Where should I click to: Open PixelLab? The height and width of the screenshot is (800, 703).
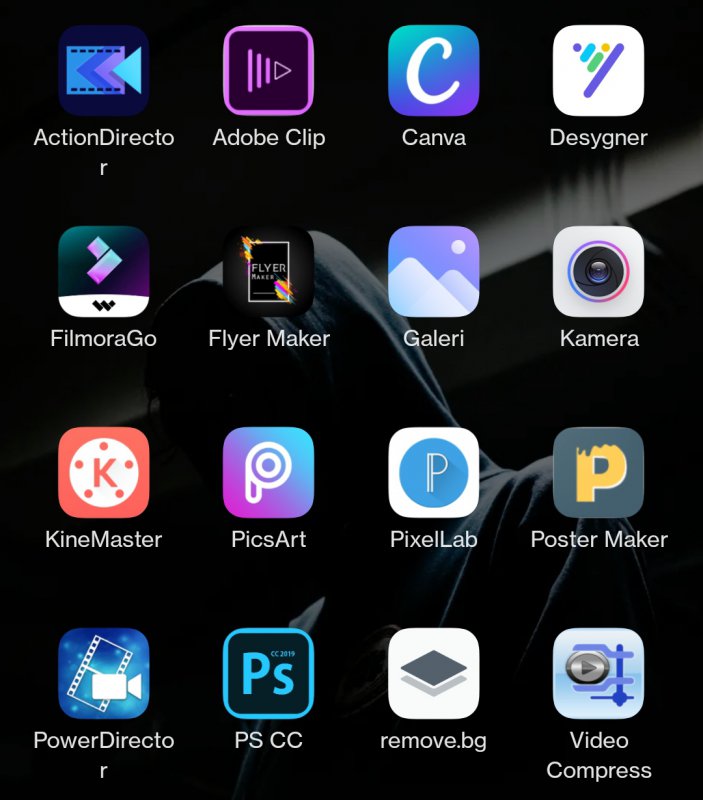click(433, 473)
